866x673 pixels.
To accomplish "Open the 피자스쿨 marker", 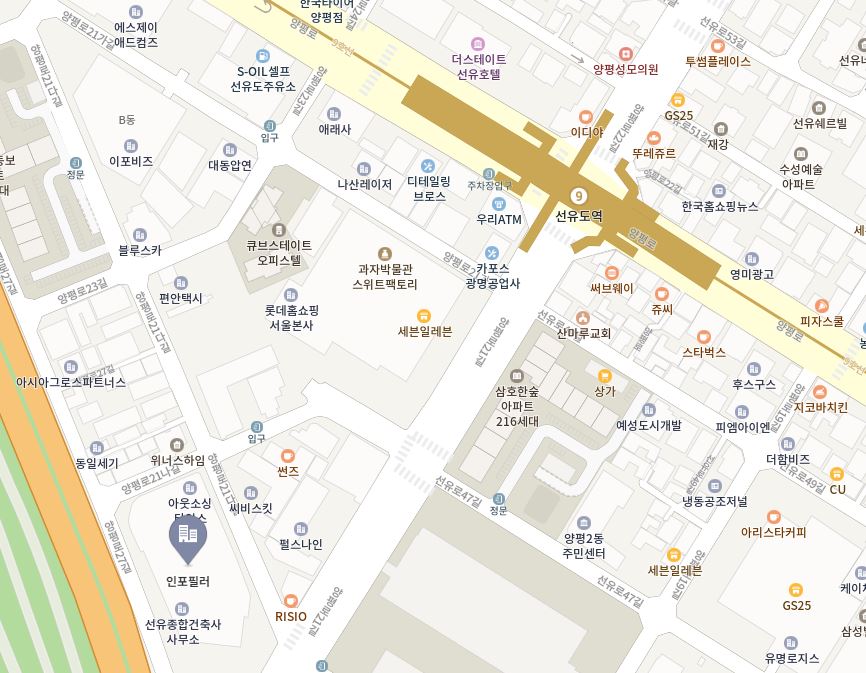I will coord(821,305).
